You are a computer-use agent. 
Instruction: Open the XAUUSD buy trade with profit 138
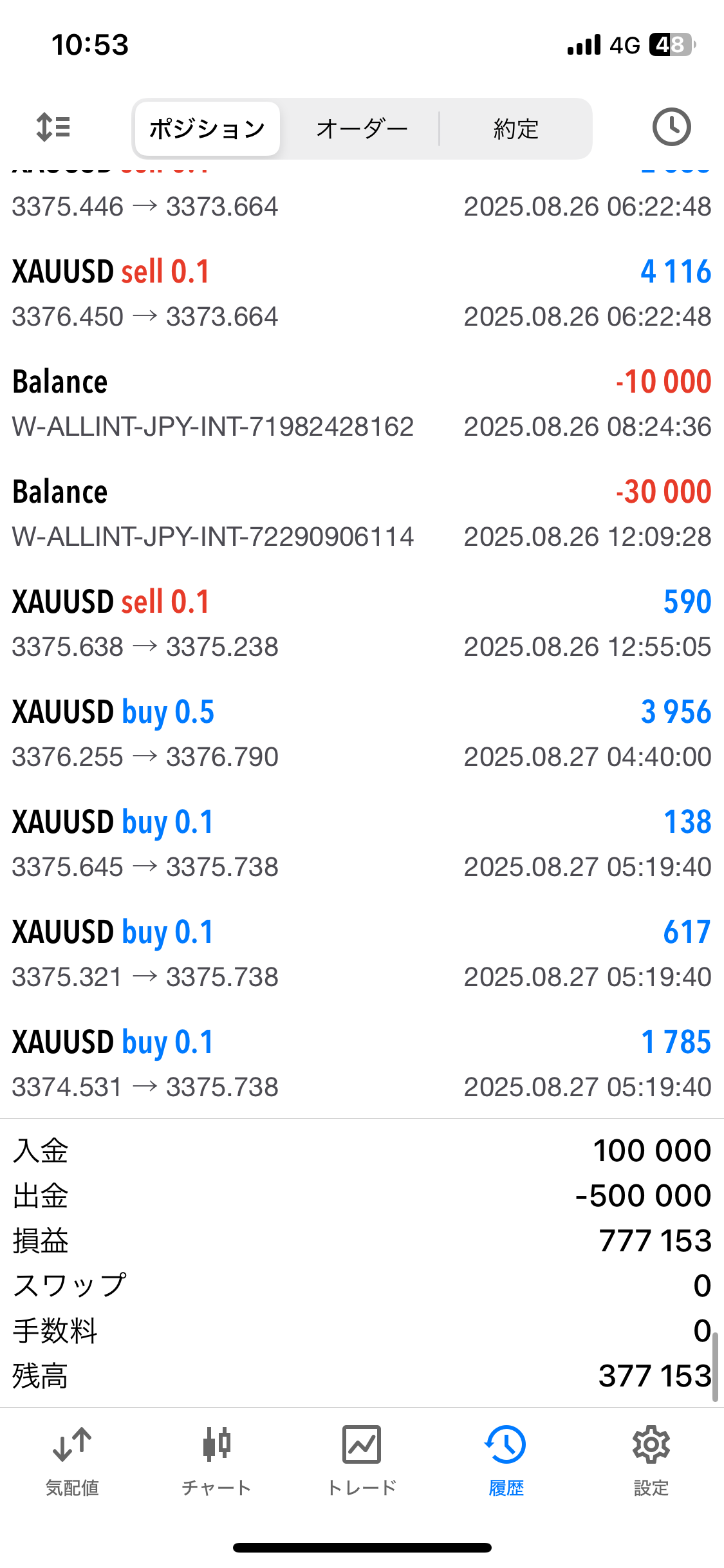tap(362, 844)
